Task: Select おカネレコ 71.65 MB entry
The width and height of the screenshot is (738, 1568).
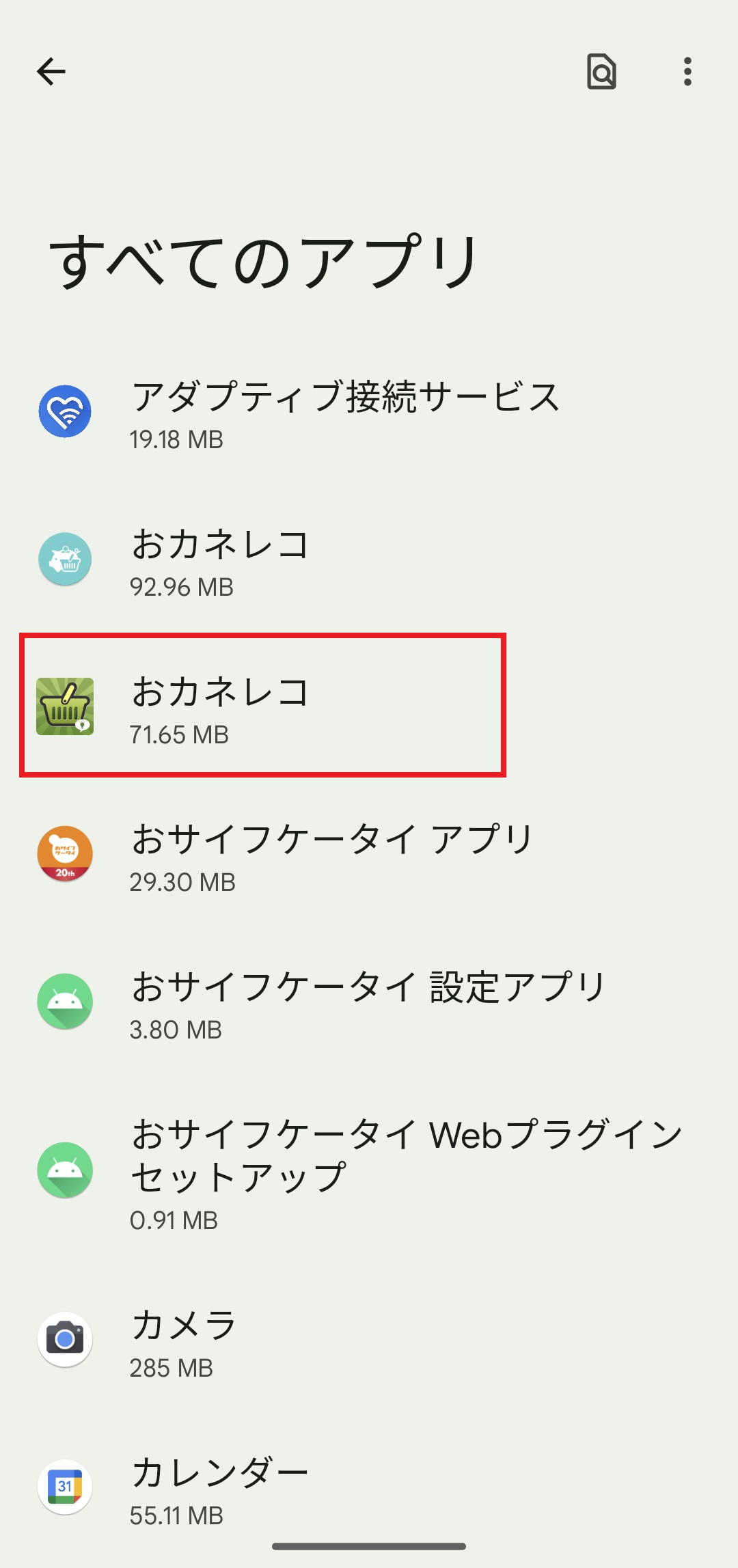Action: click(x=220, y=707)
